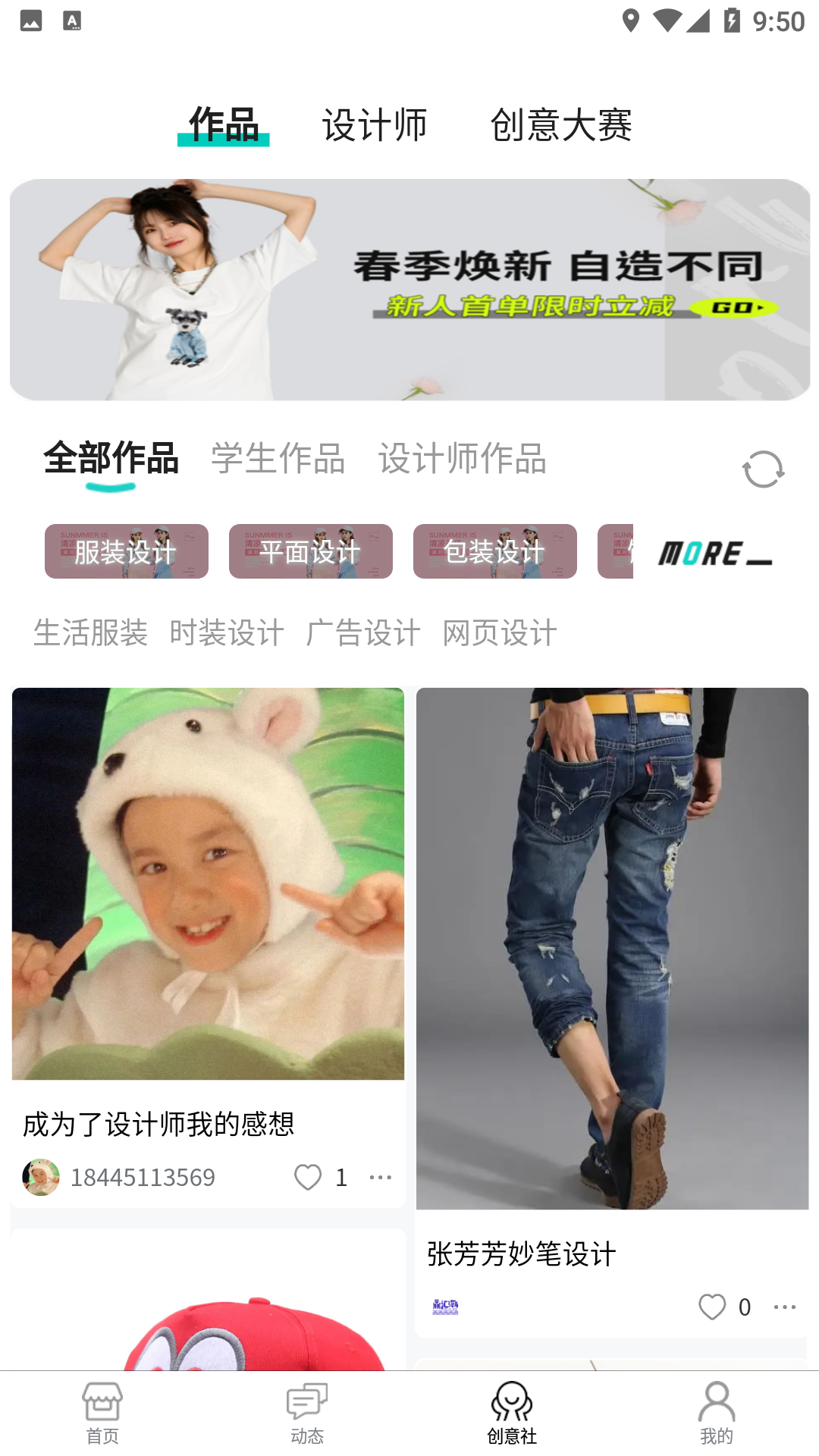Viewport: 819px width, 1456px height.
Task: Choose the 包装设计 category chip
Action: [x=495, y=551]
